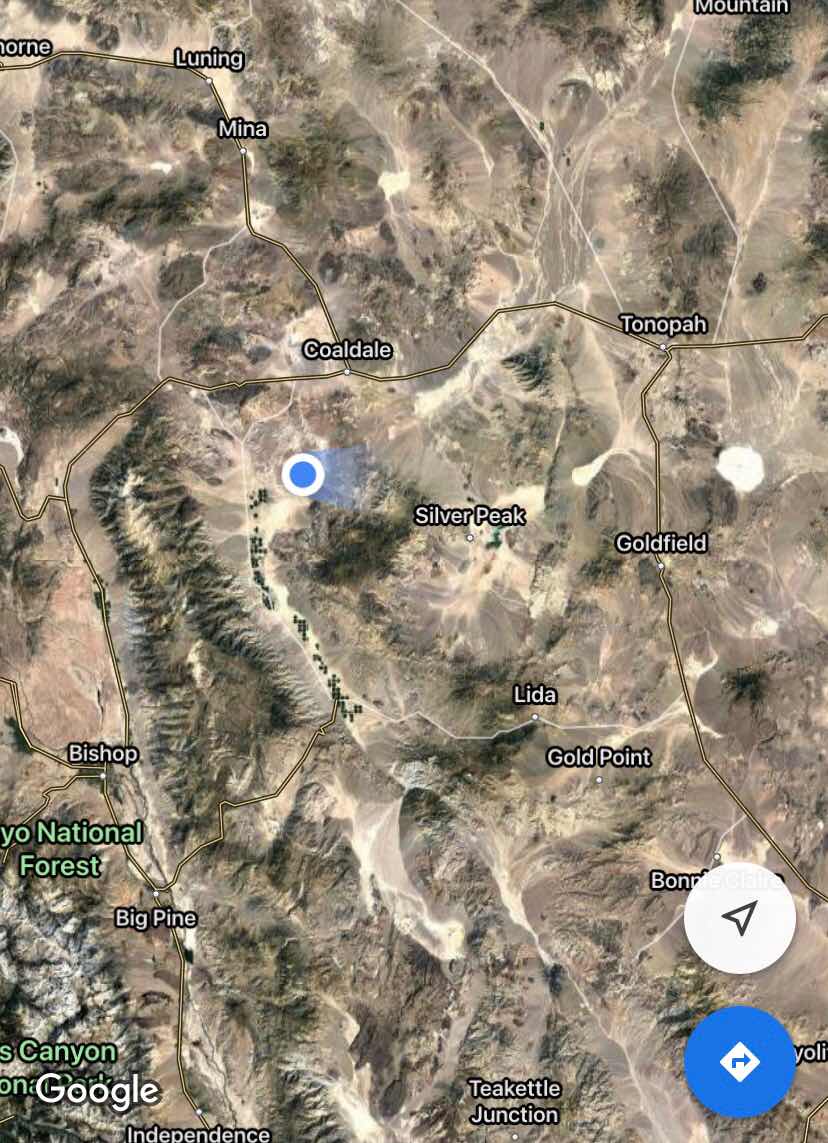Open directions with the blue arrow button

point(739,1061)
